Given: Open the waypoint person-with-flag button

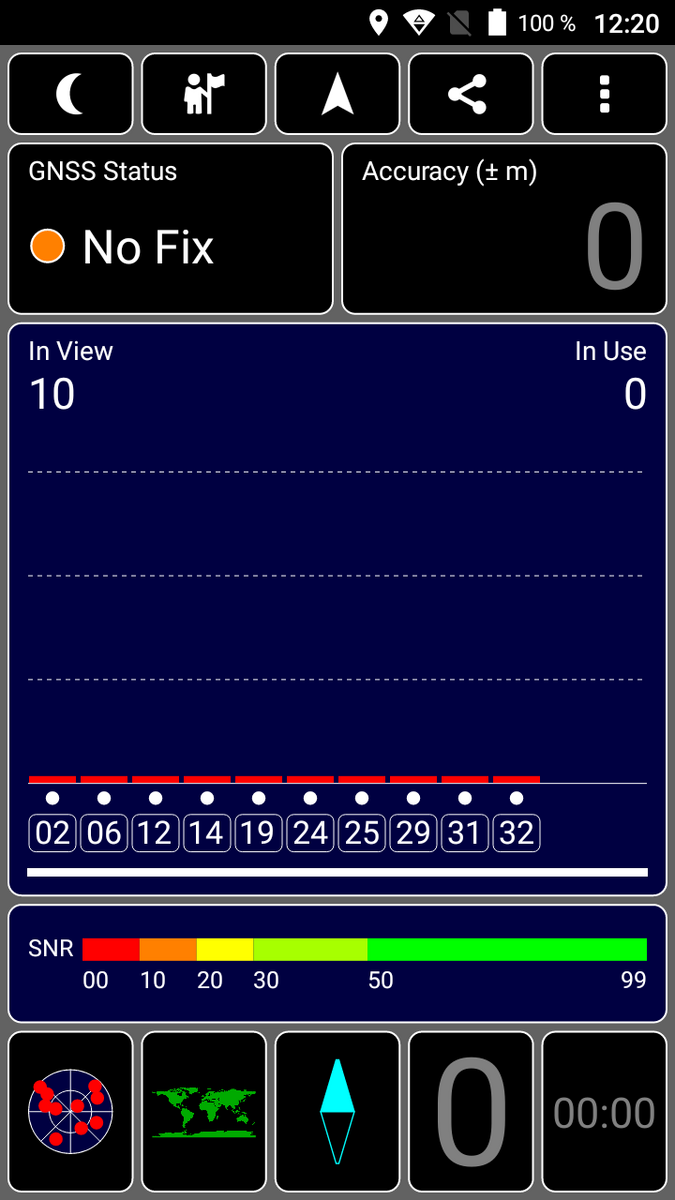Looking at the screenshot, I should 204,94.
